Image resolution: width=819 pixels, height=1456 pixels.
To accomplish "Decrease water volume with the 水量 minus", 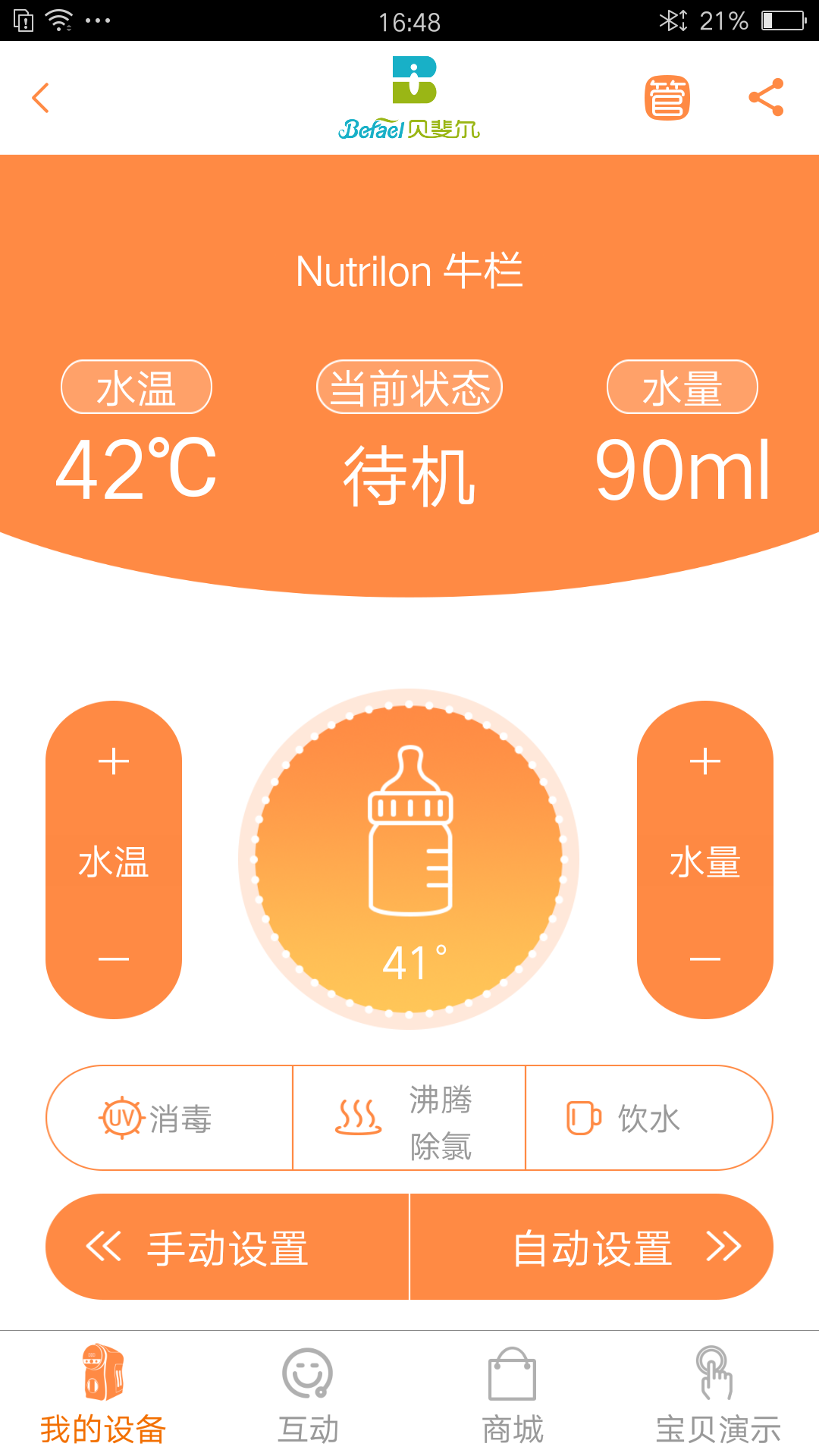I will coord(705,959).
